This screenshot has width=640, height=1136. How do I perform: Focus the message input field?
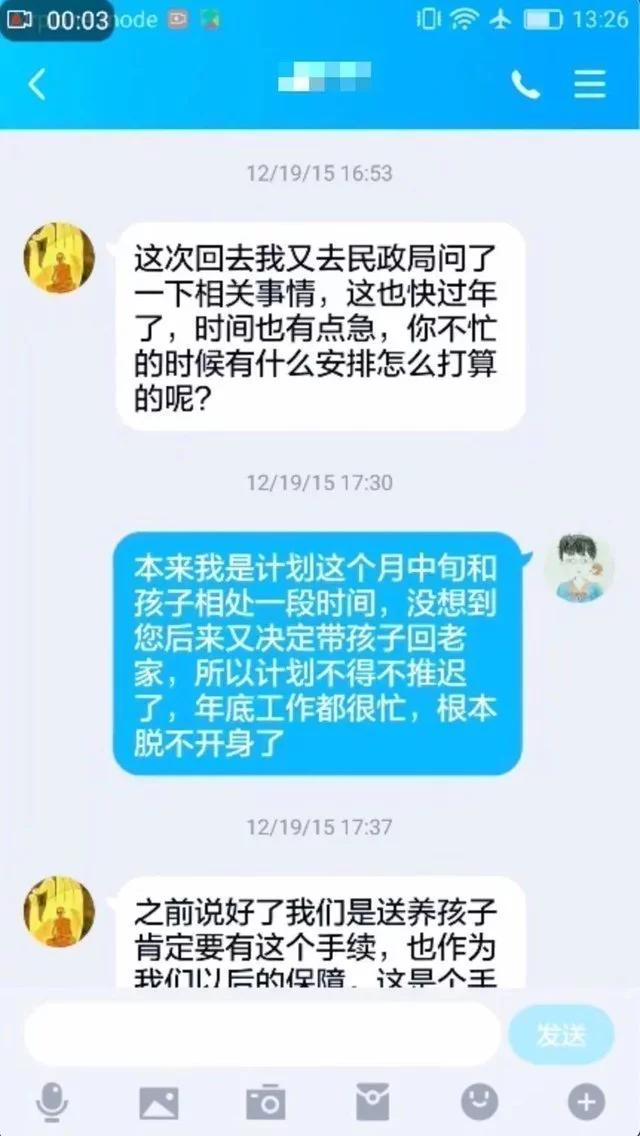click(x=262, y=1035)
